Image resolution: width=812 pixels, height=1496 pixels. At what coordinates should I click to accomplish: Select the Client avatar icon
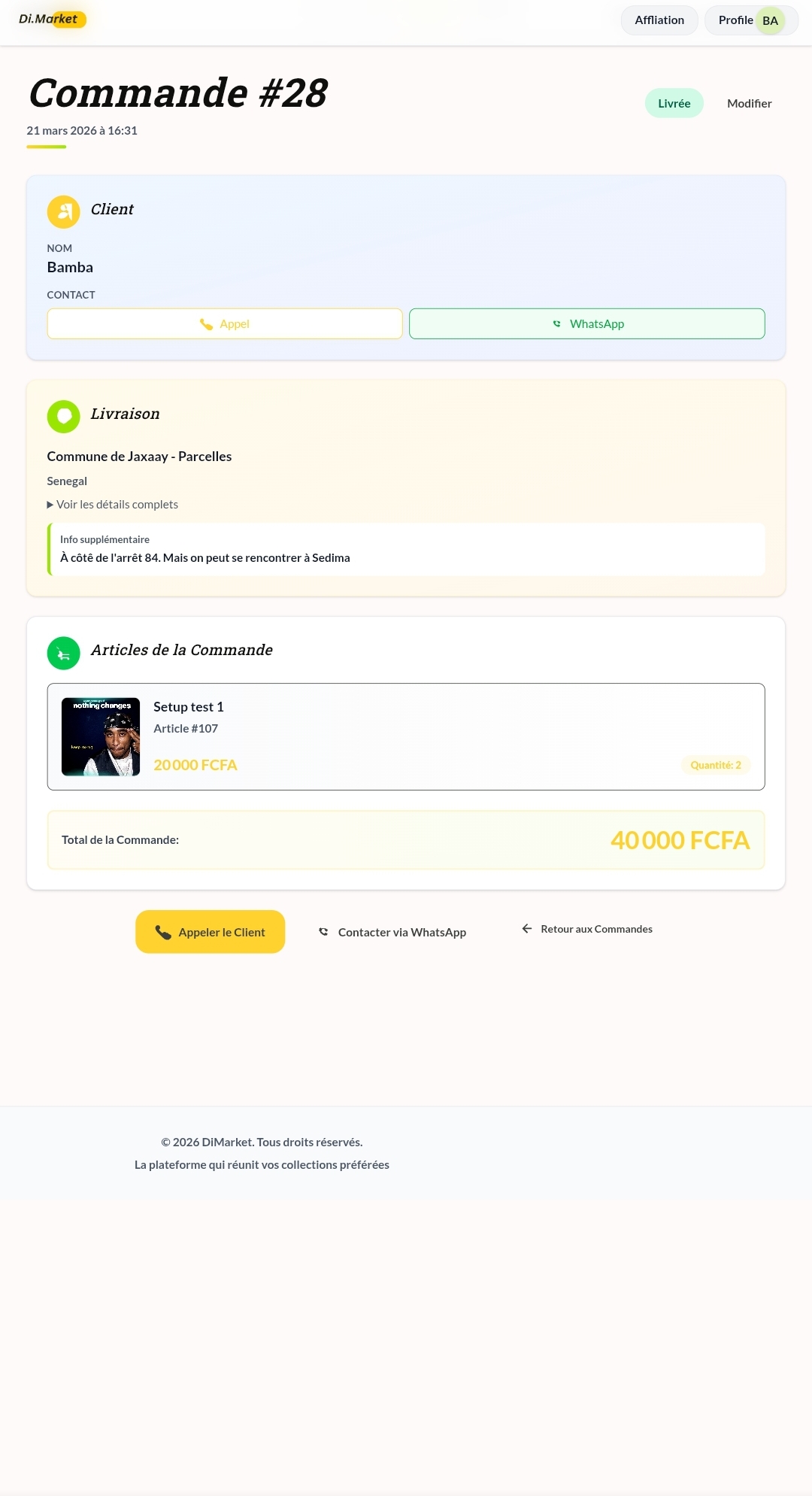tap(64, 211)
